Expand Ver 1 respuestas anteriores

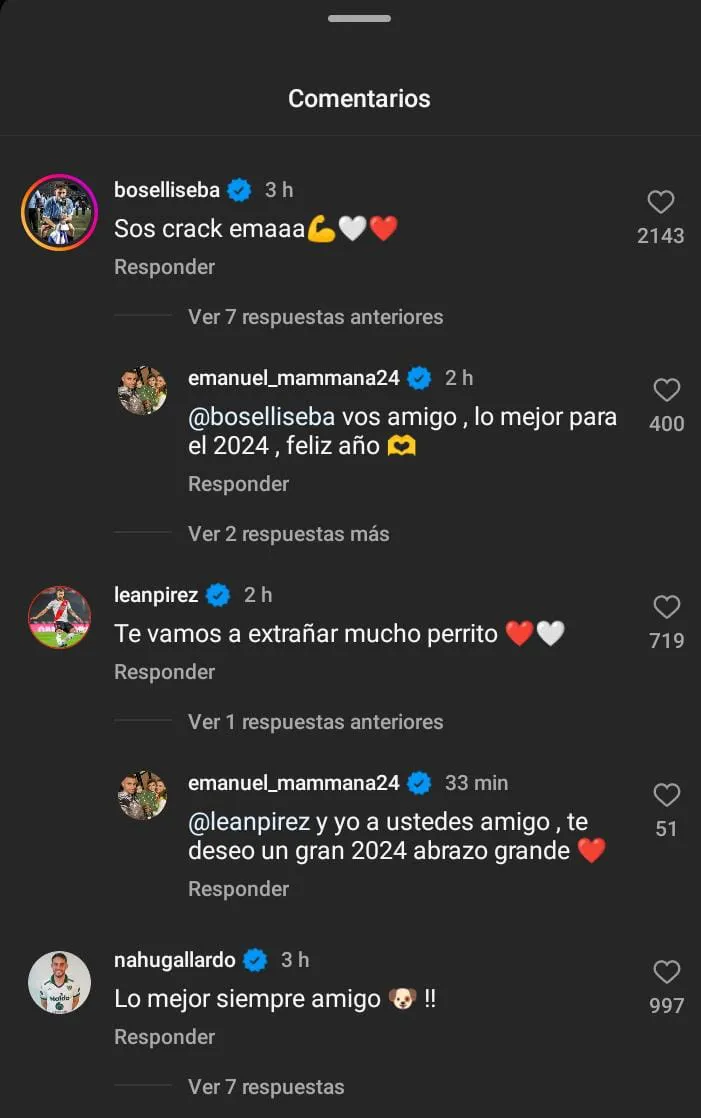click(315, 722)
